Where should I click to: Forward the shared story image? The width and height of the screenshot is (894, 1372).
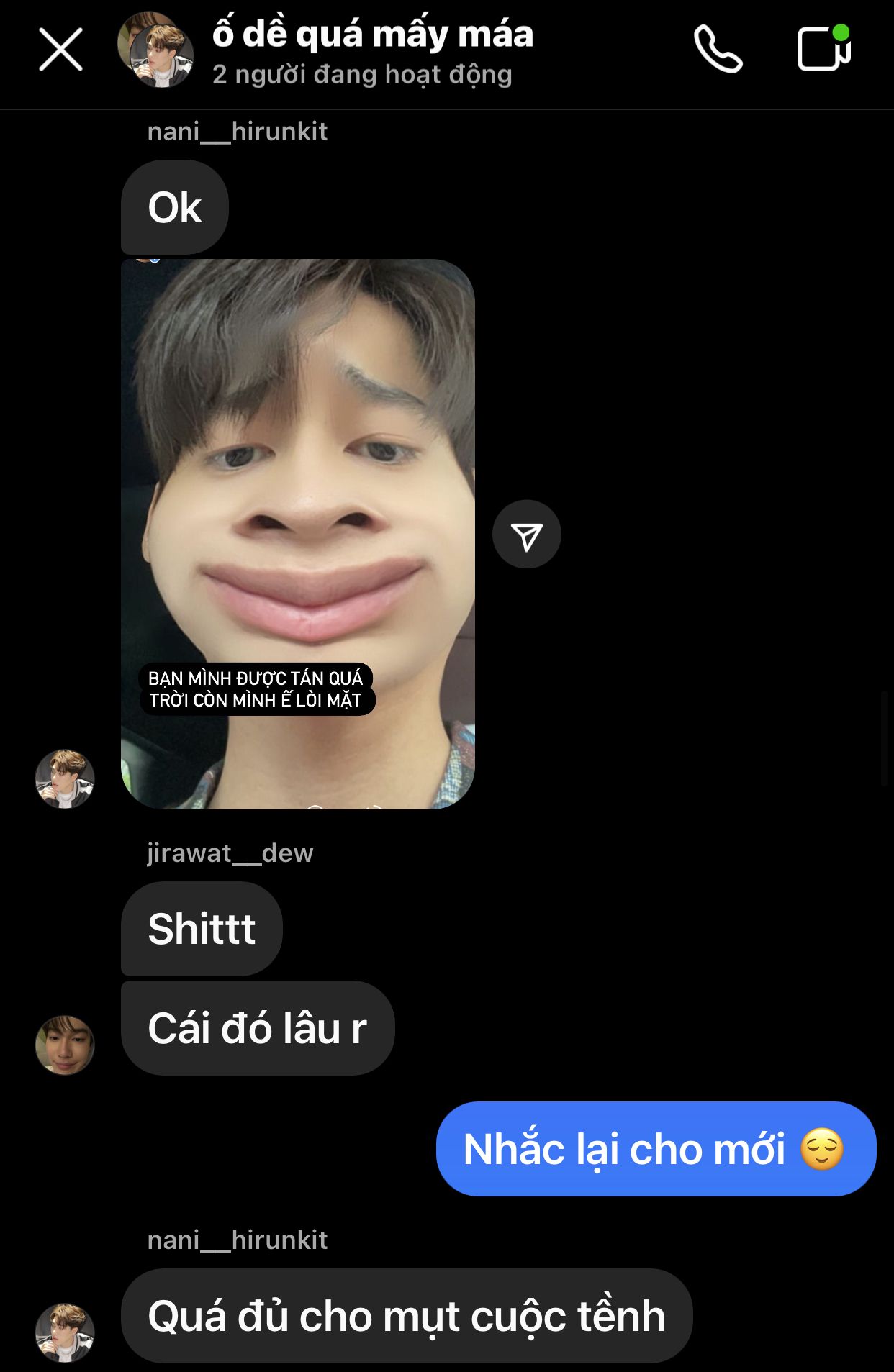coord(526,535)
